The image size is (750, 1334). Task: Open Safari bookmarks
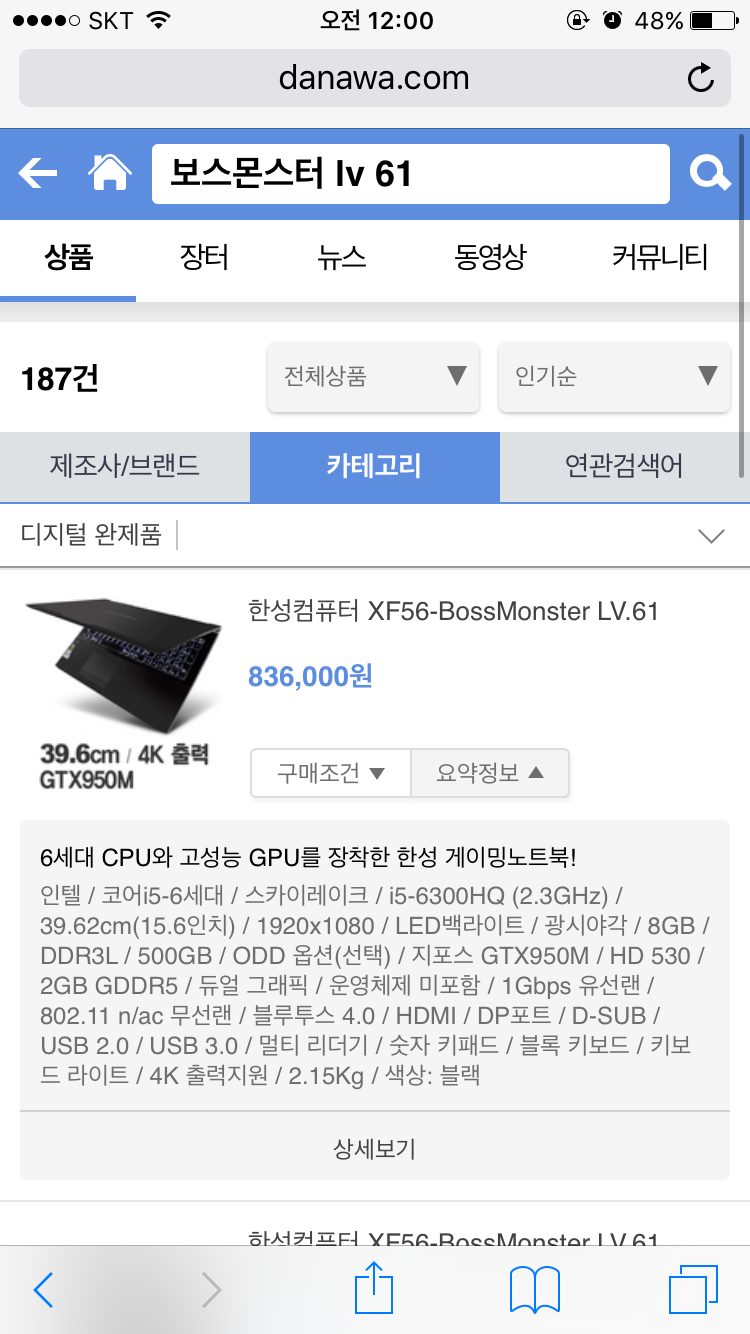pyautogui.click(x=535, y=1290)
